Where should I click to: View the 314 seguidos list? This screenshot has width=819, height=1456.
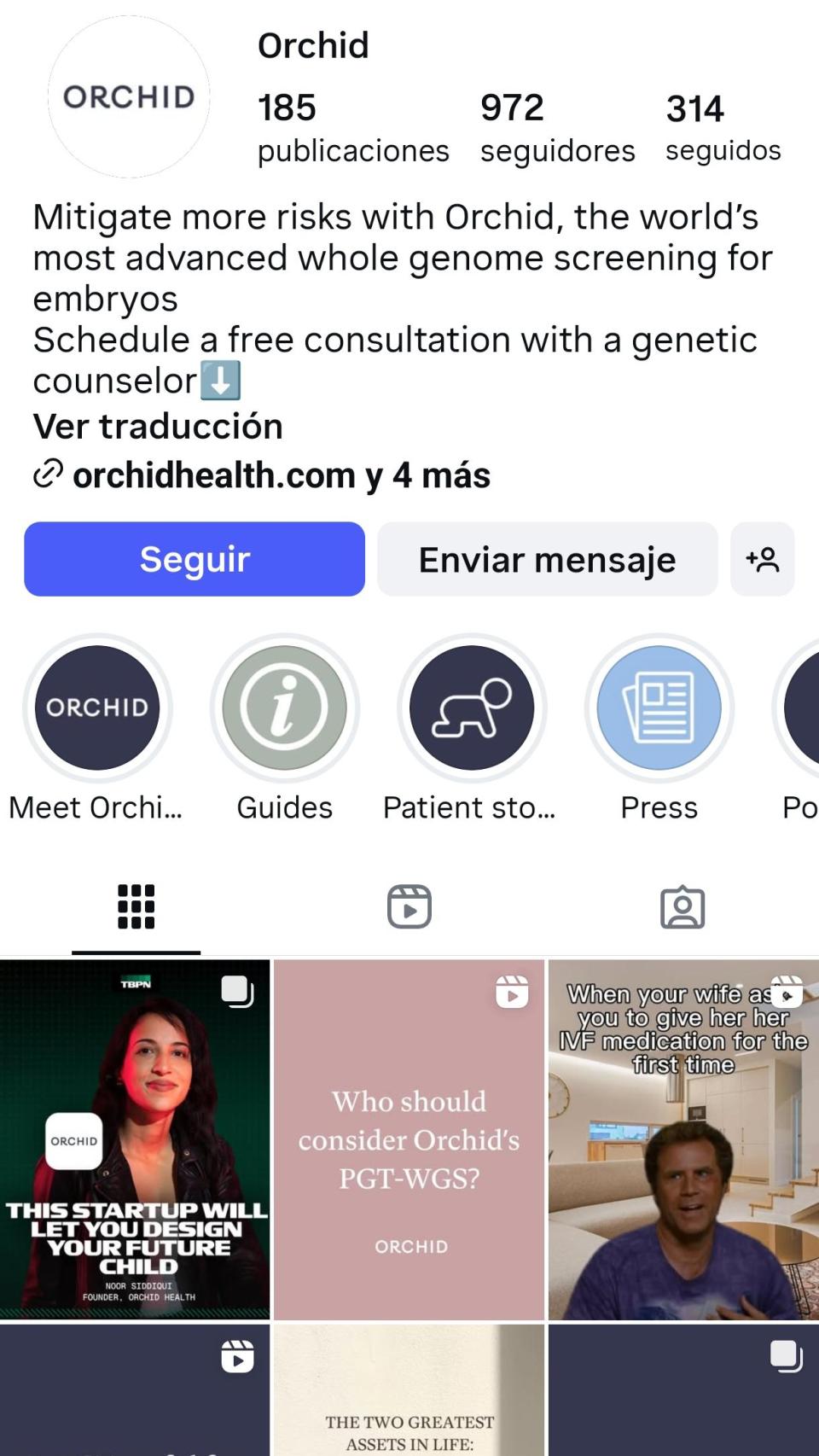722,126
